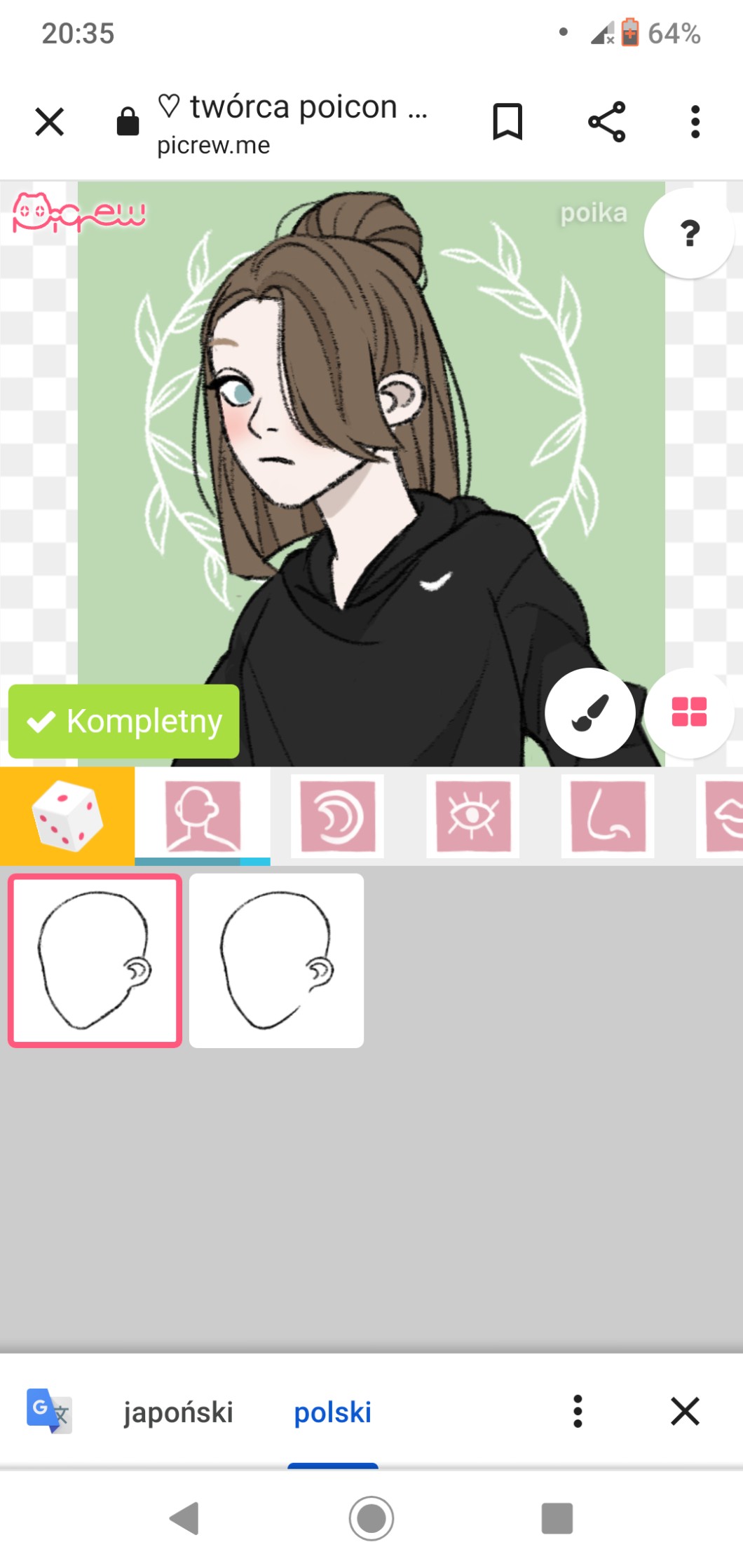This screenshot has height=1568, width=743.
Task: Open the question mark help button
Action: coord(689,233)
